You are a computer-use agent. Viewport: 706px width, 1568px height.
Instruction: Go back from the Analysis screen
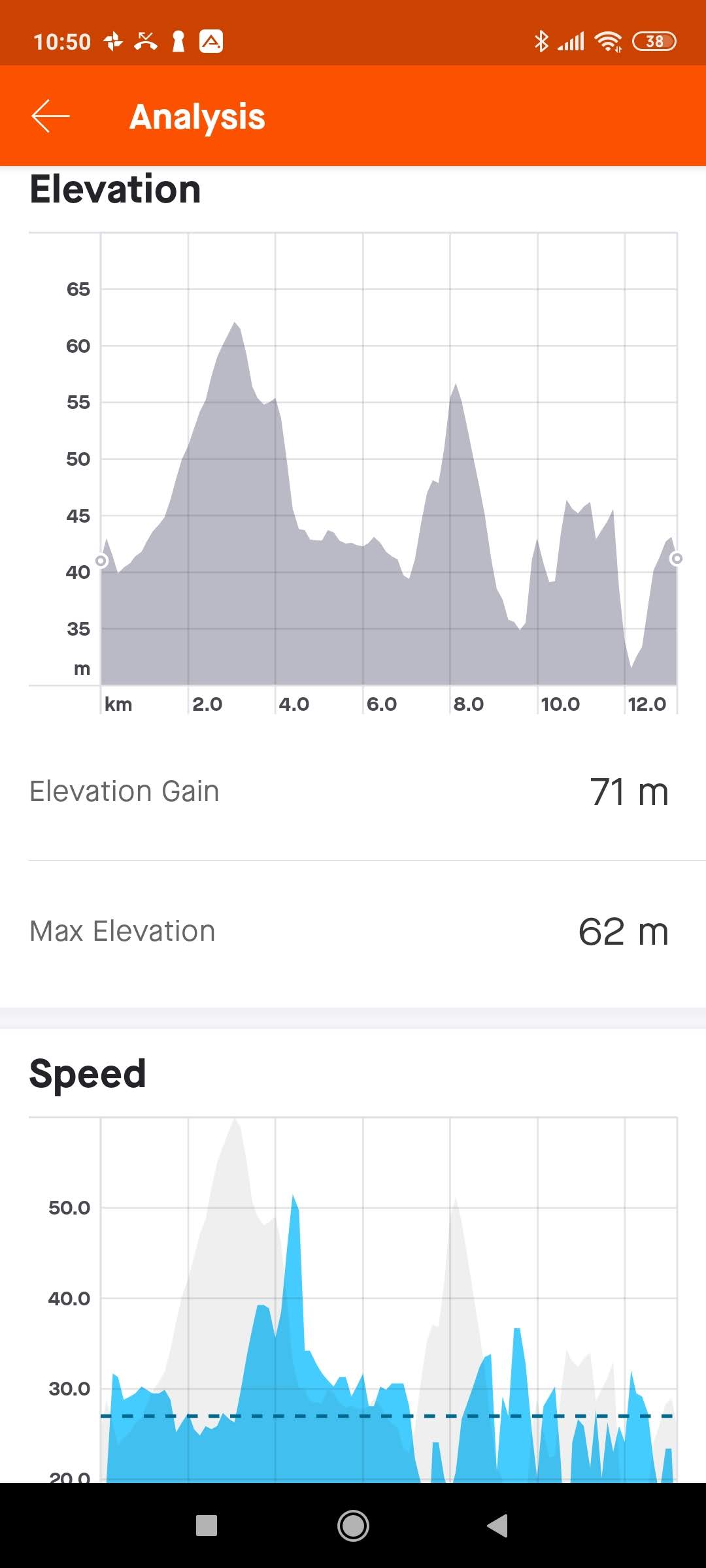(x=50, y=116)
